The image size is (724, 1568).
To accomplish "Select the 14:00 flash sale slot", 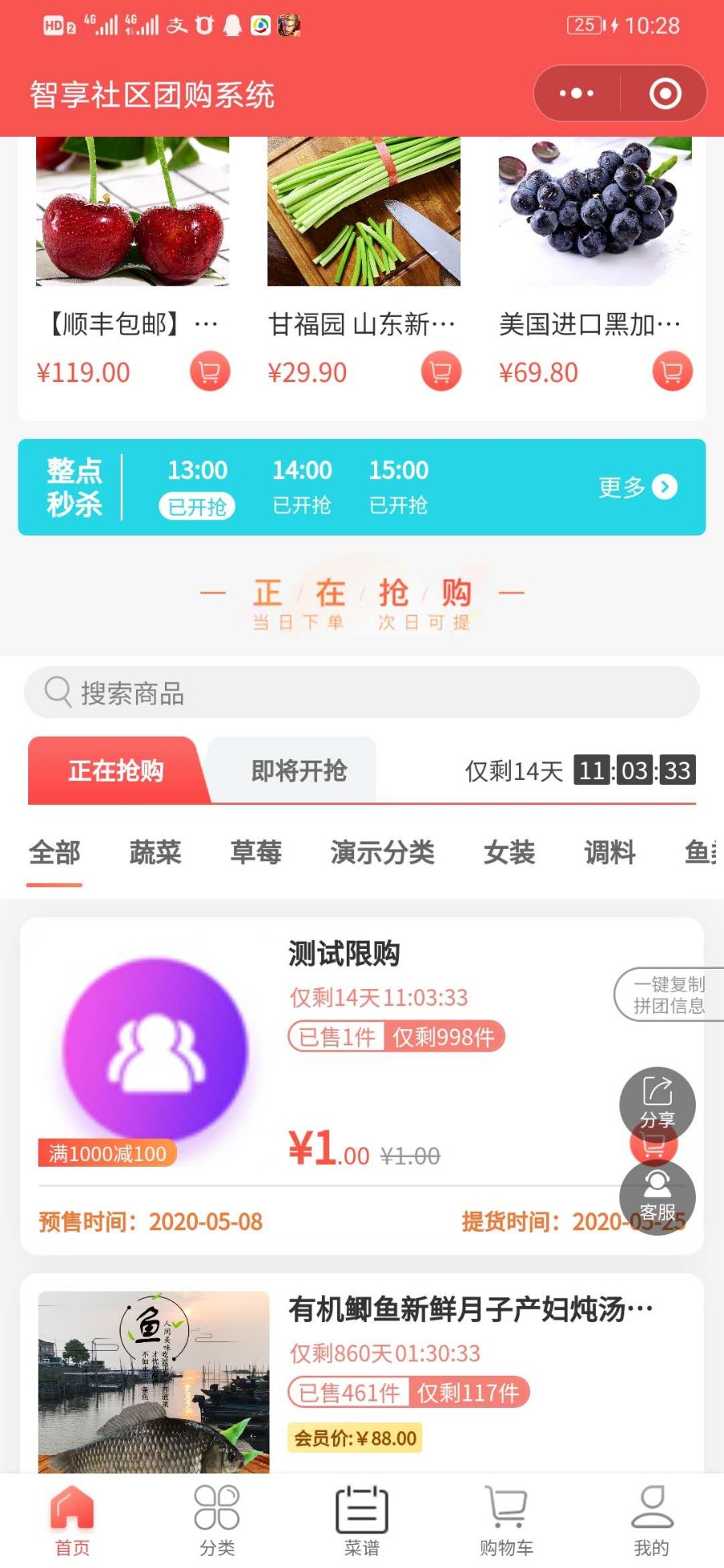I will tap(302, 486).
